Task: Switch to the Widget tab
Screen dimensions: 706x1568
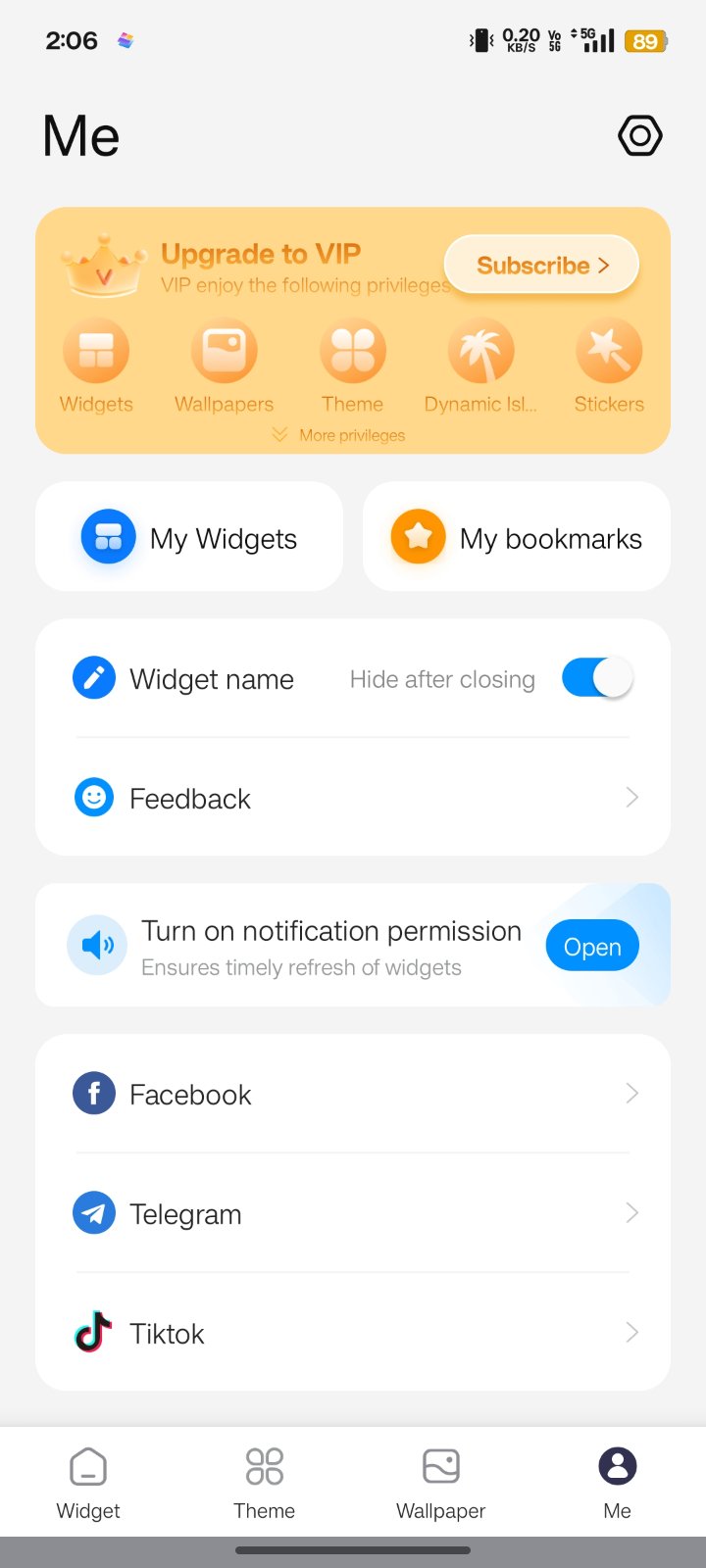Action: pos(88,1482)
